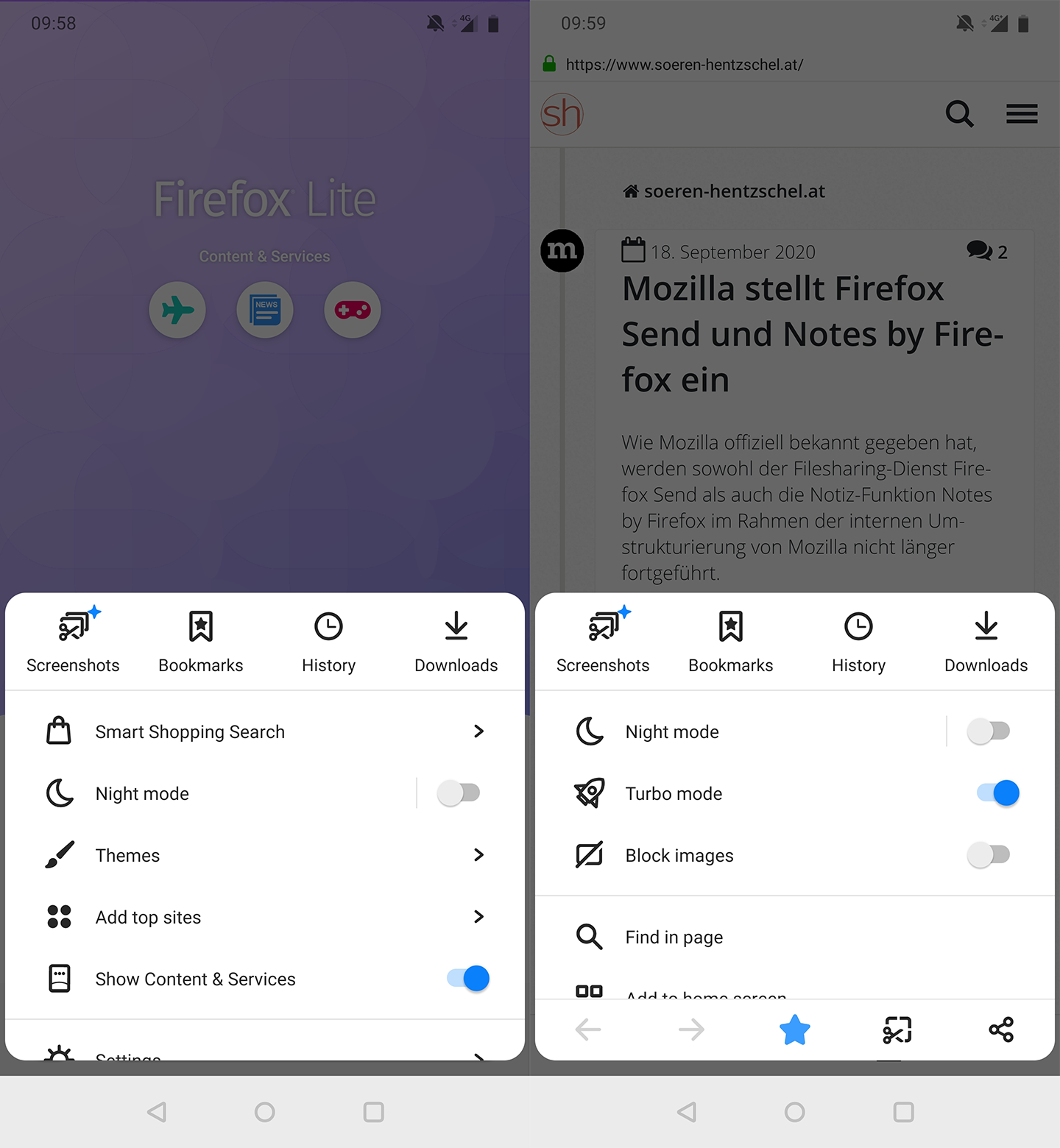Viewport: 1060px width, 1148px height.
Task: Enable Block images
Action: point(989,854)
